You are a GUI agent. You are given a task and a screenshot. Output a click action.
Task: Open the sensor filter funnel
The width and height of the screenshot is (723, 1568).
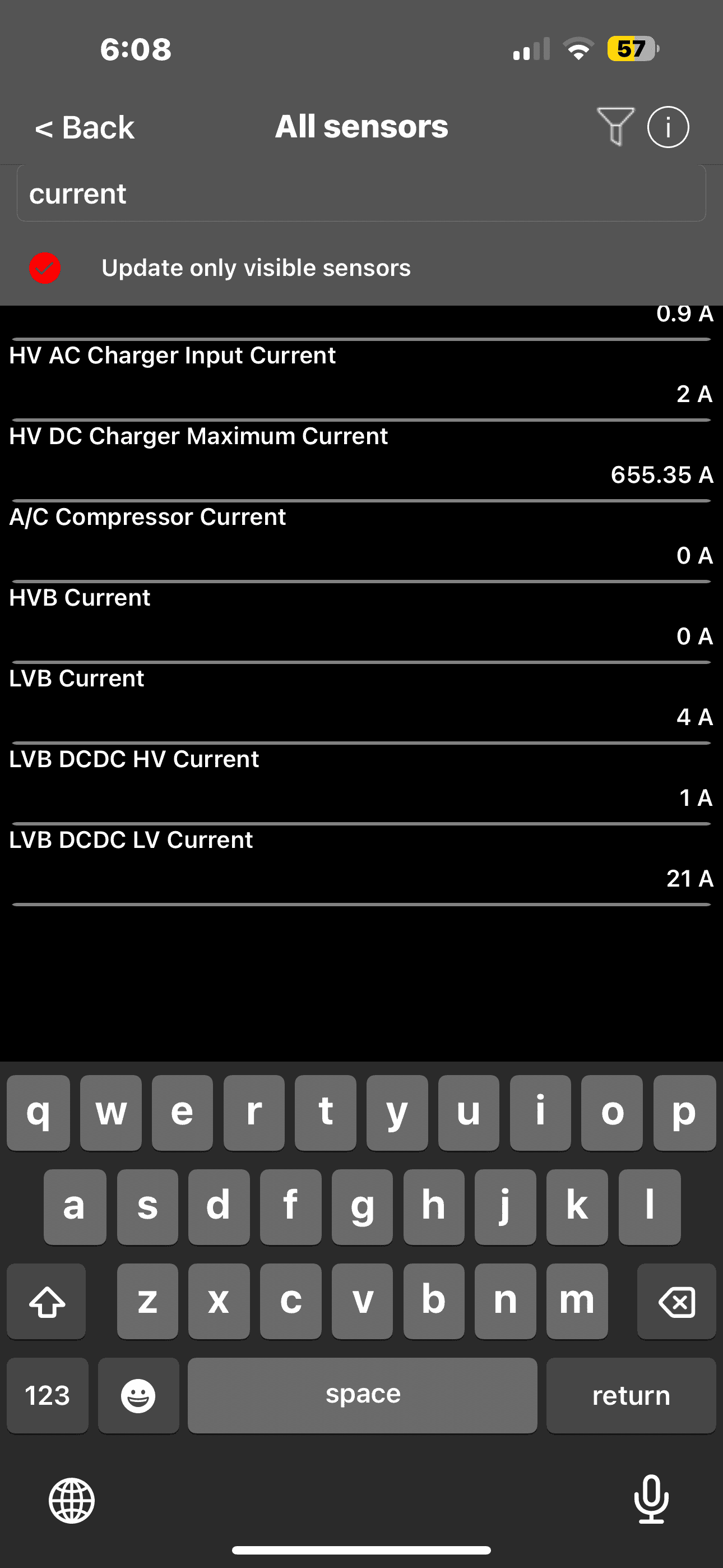(x=615, y=127)
